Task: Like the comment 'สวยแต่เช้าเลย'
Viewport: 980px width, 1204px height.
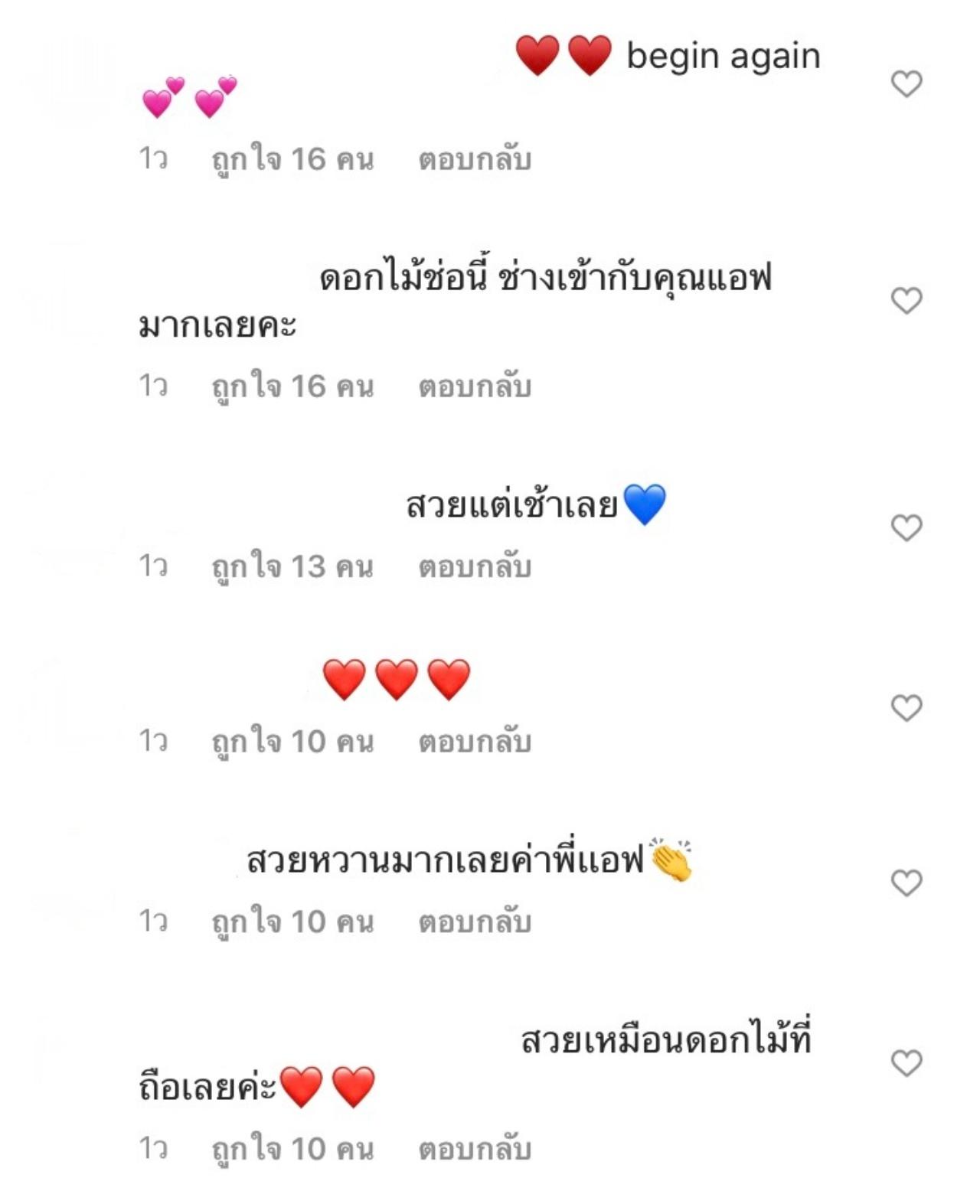Action: [x=906, y=527]
